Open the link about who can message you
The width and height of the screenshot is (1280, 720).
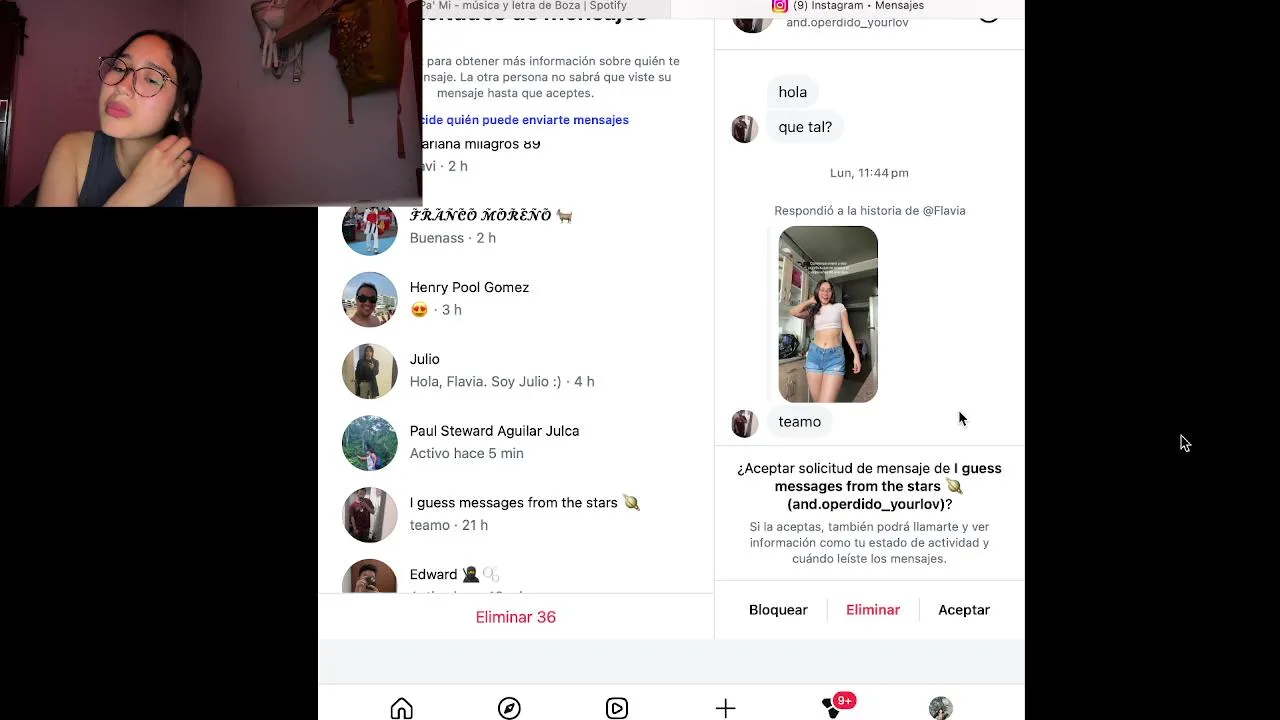coord(525,120)
